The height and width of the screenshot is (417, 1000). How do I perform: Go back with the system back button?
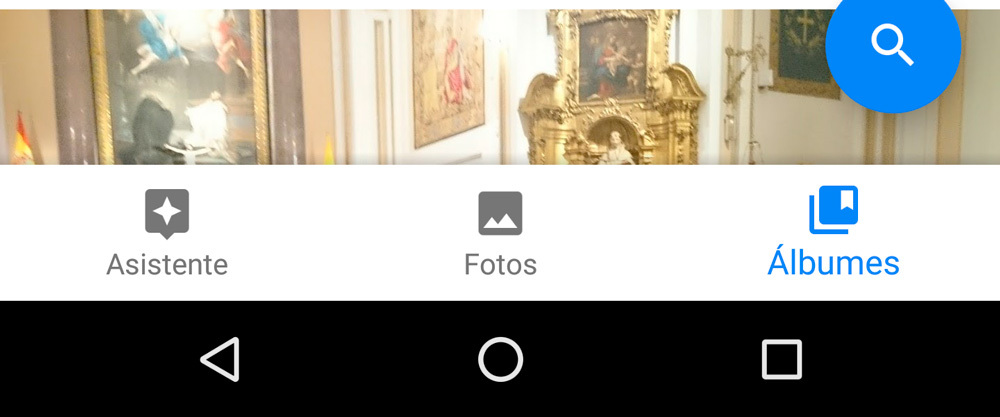[x=220, y=359]
